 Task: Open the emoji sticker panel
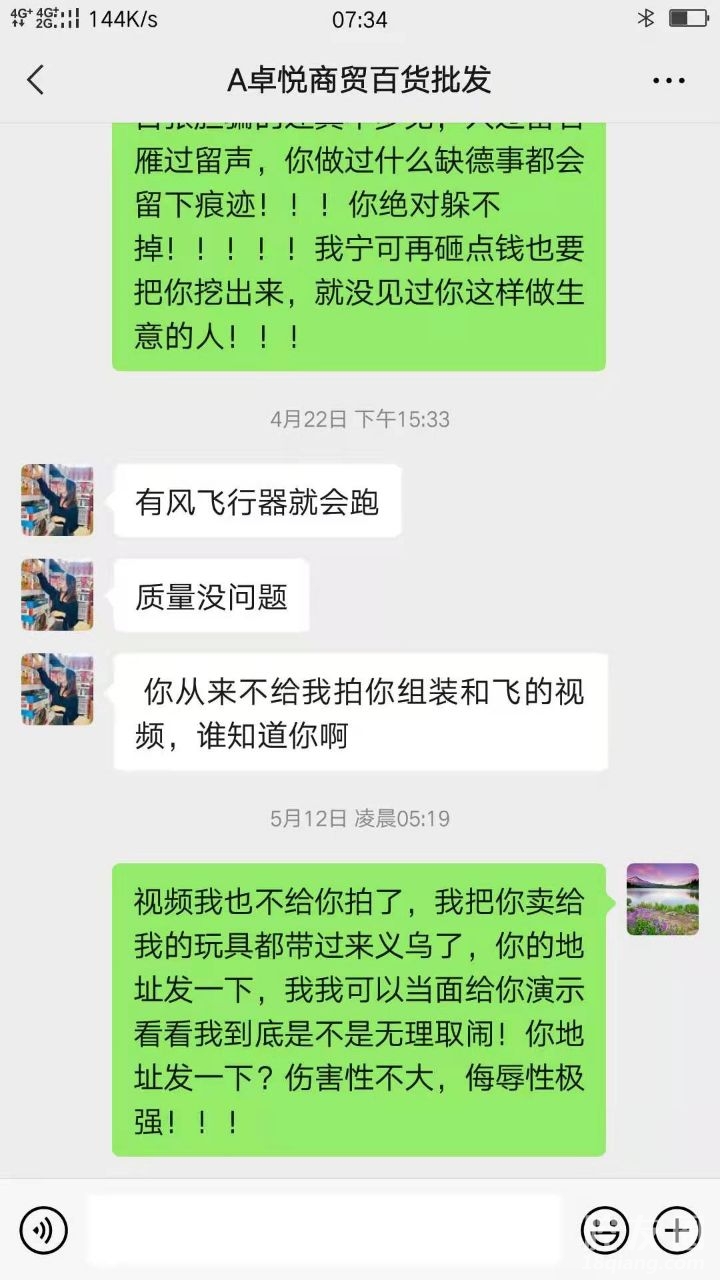[x=605, y=1229]
